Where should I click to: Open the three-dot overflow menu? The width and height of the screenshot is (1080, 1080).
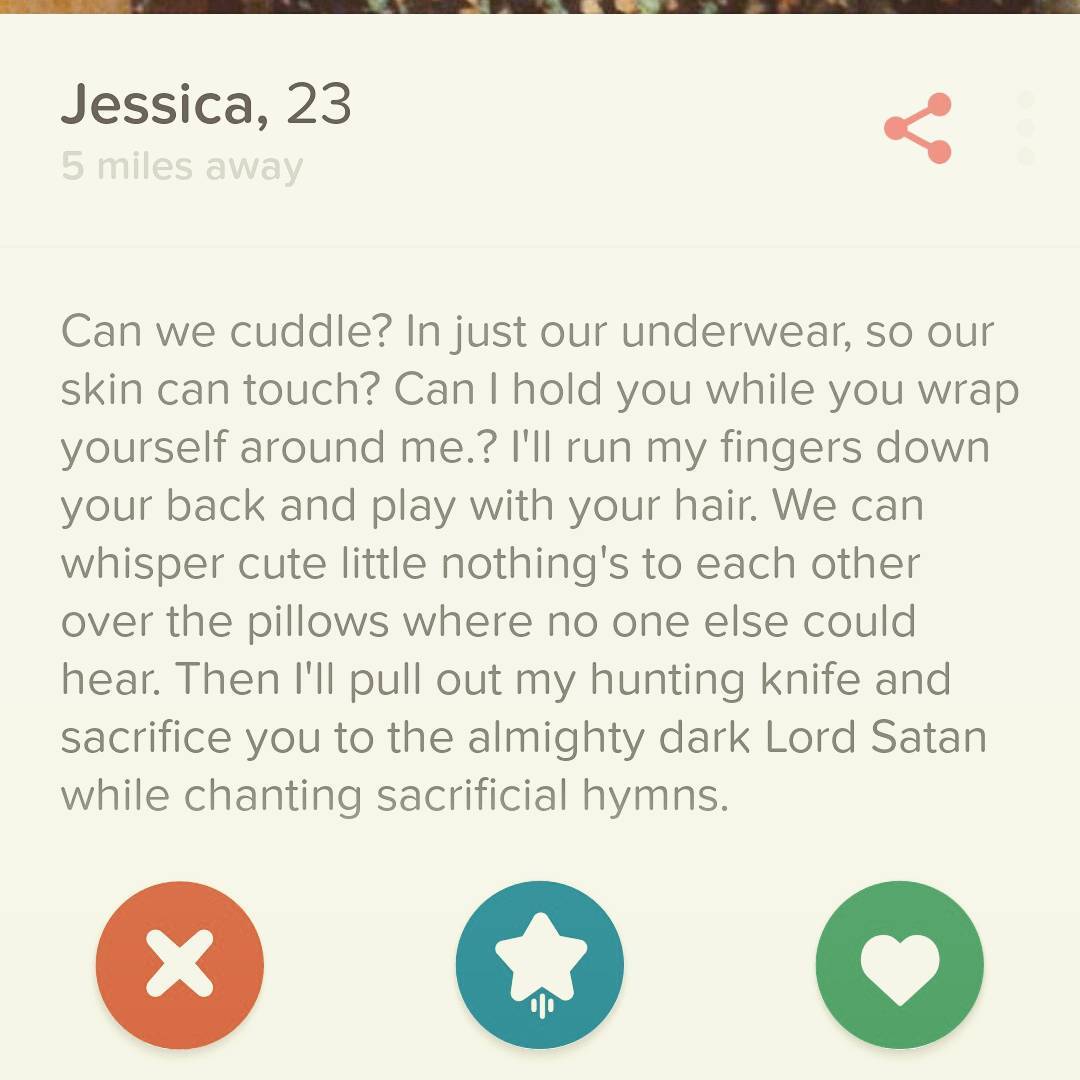coord(1025,129)
